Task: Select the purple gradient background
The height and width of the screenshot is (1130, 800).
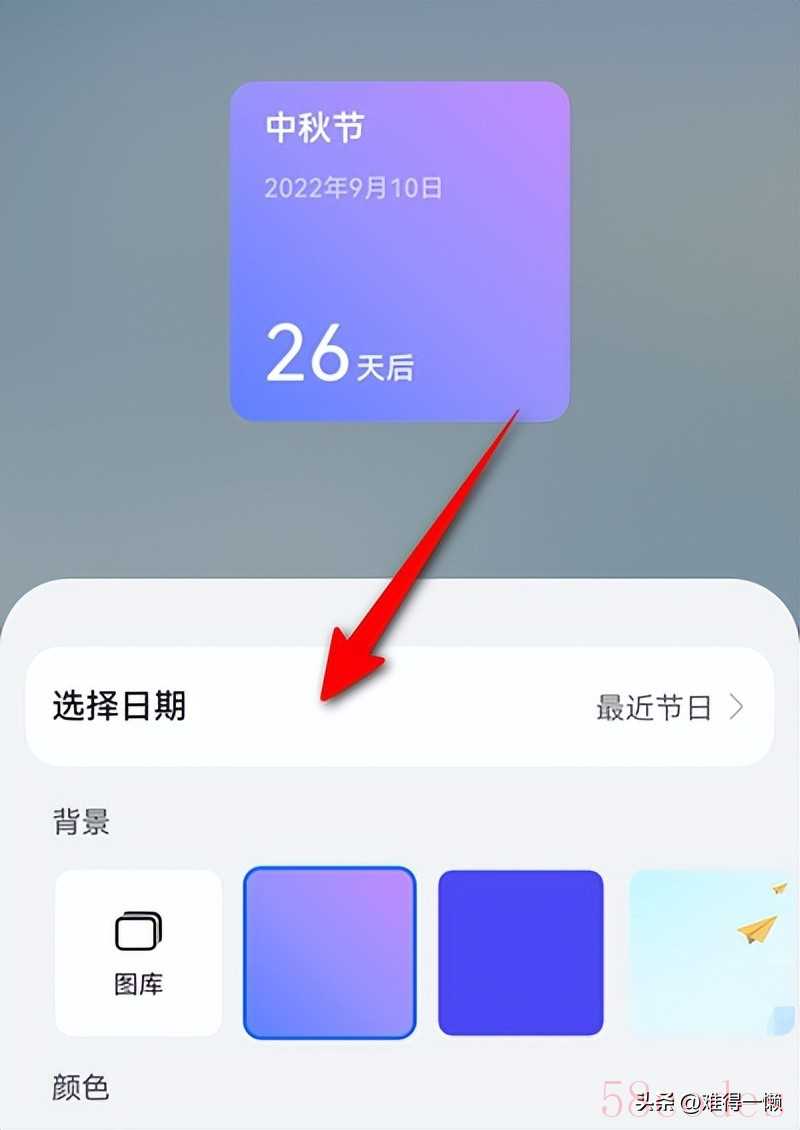Action: 330,952
